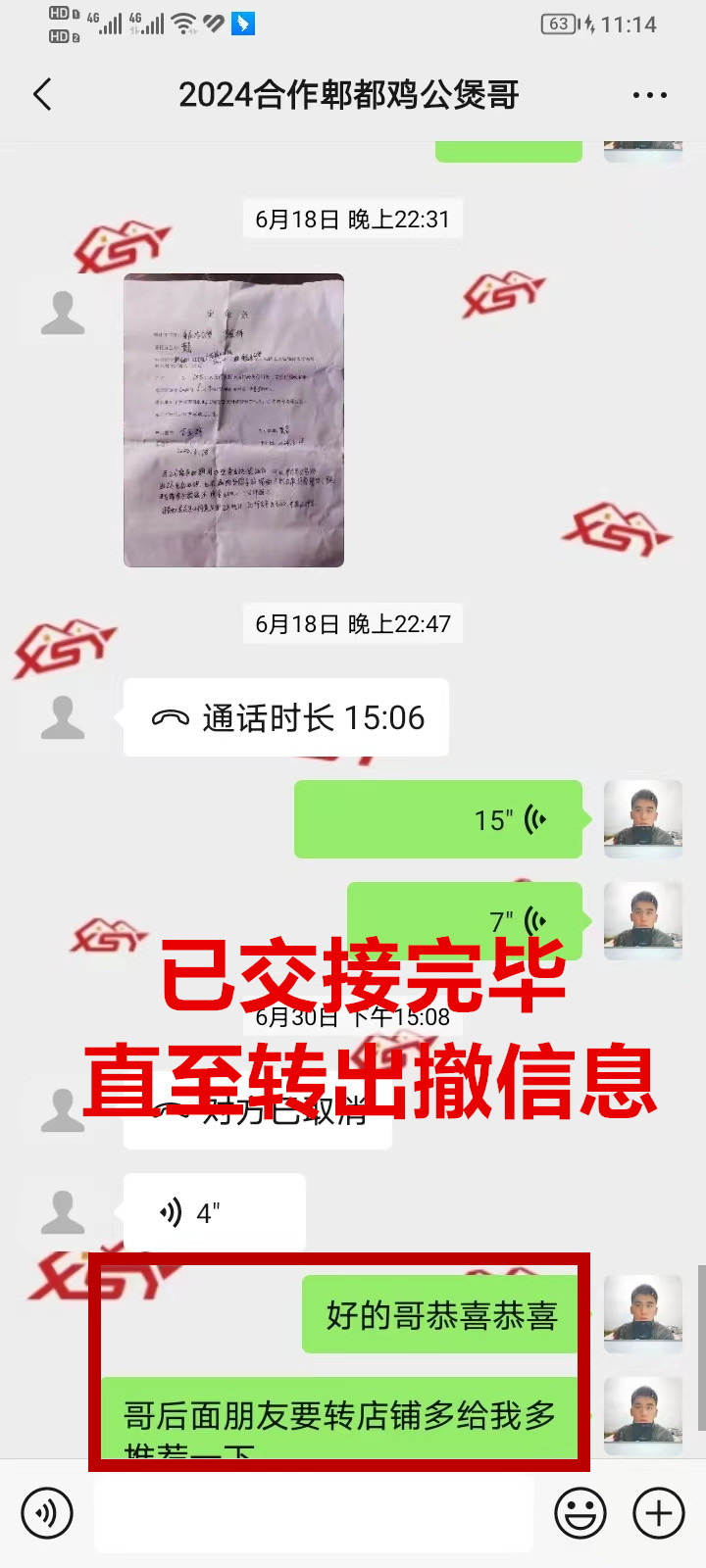Open the handwritten document photo
The height and width of the screenshot is (1568, 706).
[233, 419]
